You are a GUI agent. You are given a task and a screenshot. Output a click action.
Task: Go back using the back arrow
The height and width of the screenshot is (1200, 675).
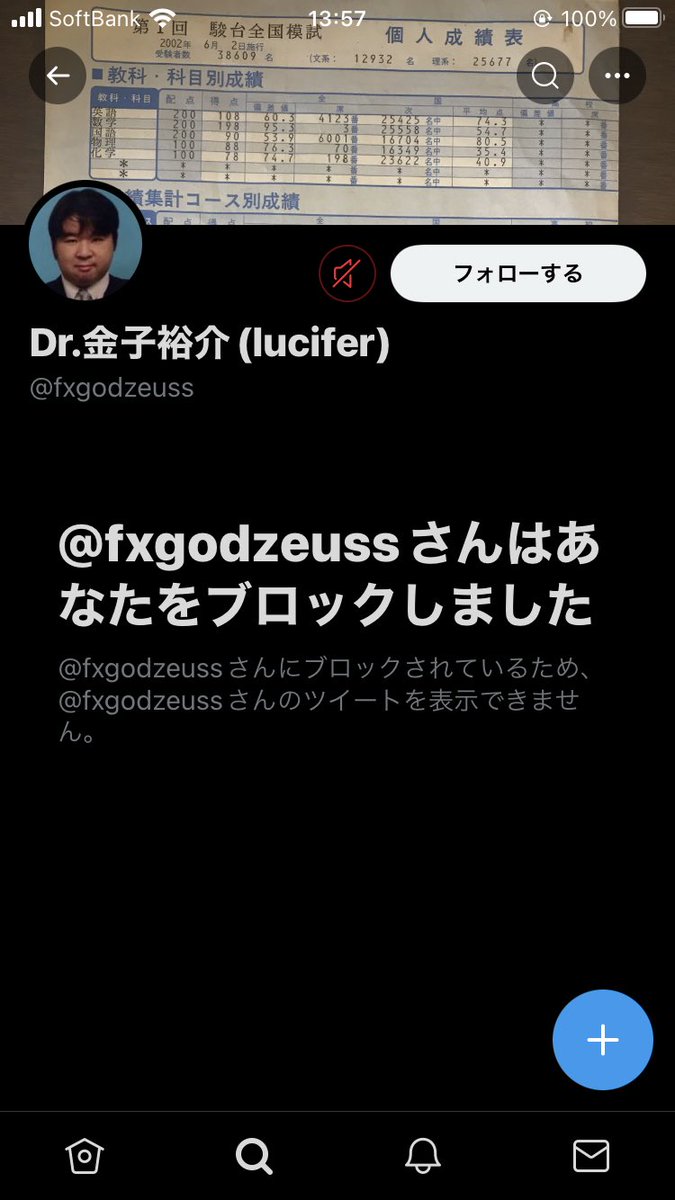tap(58, 75)
